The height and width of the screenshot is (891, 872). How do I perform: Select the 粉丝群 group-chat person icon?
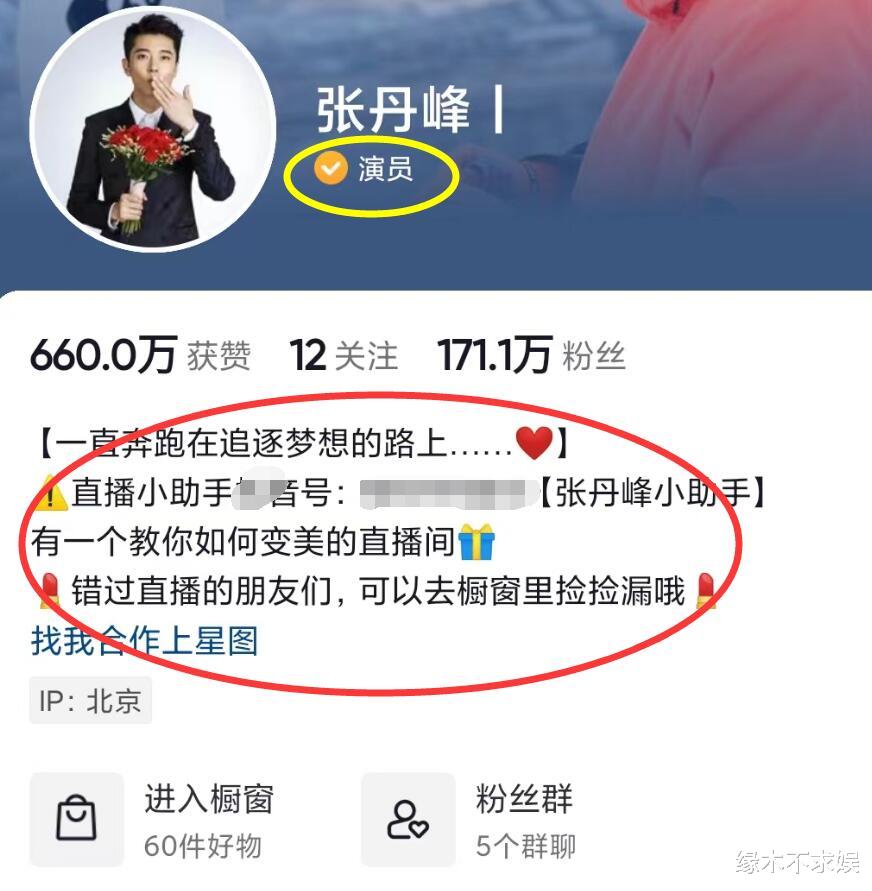pos(406,821)
